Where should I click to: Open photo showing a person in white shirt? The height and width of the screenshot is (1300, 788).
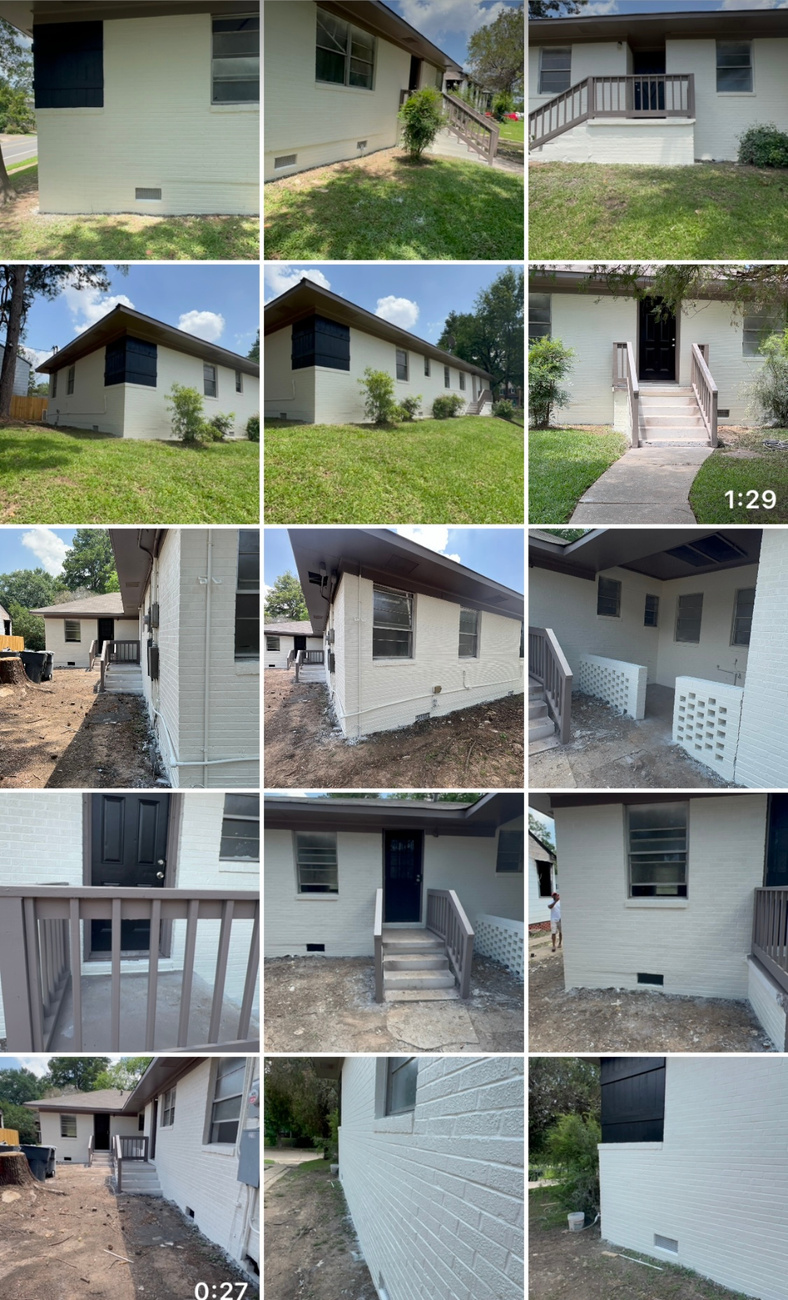coord(658,922)
